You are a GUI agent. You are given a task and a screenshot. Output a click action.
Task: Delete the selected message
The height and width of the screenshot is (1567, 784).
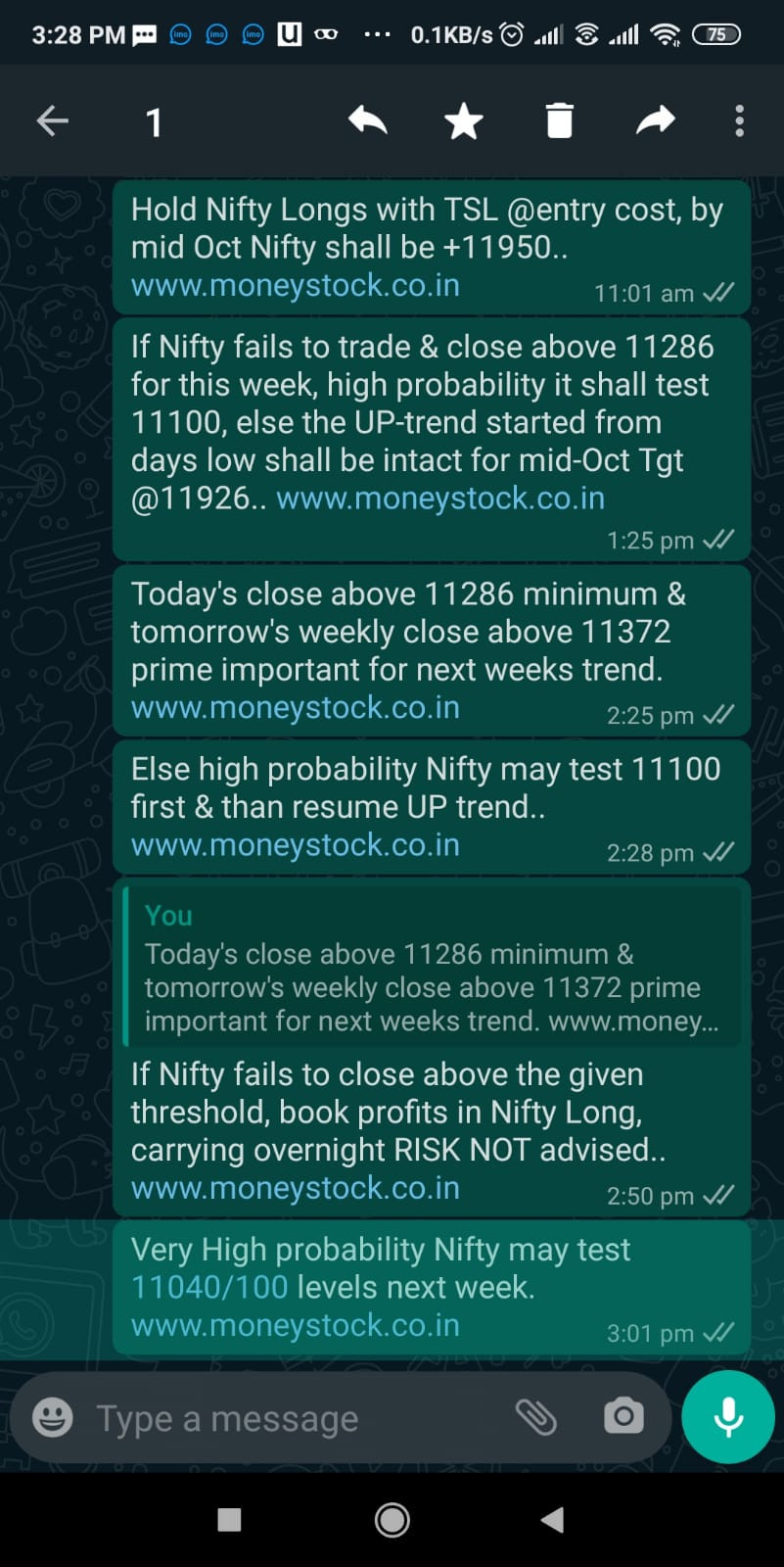(559, 120)
